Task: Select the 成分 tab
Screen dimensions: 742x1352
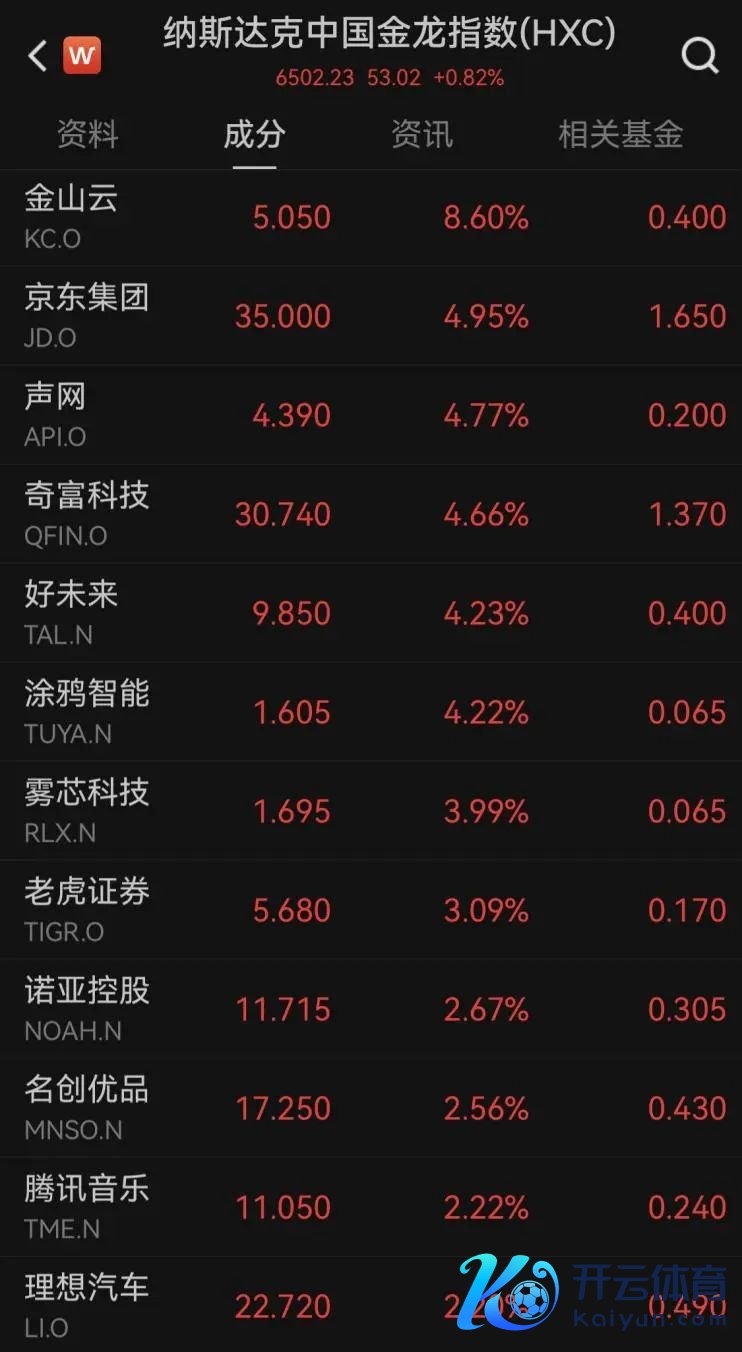Action: click(254, 134)
